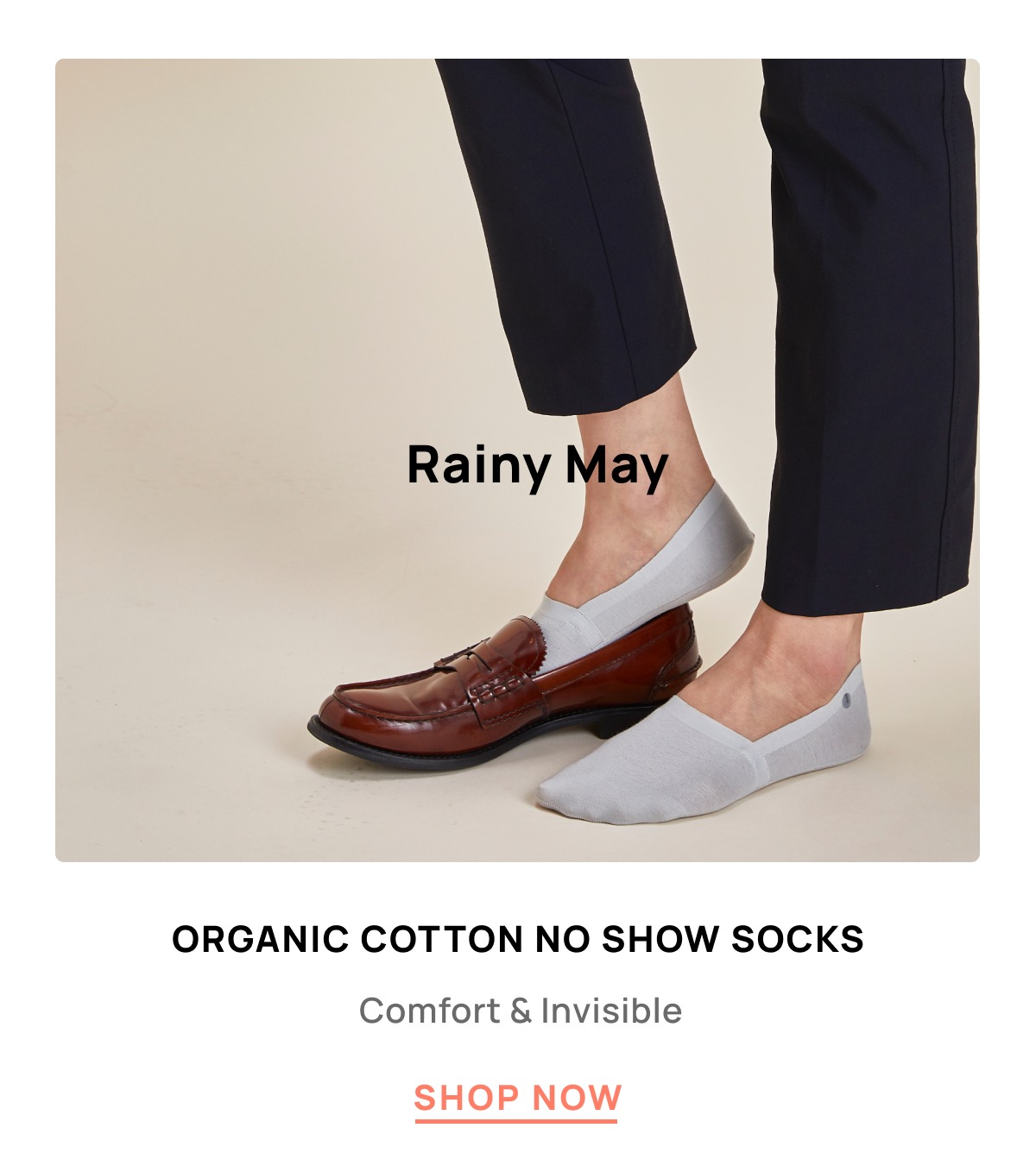Open the Rainy May socks image
The height and width of the screenshot is (1172, 1036).
point(517,460)
